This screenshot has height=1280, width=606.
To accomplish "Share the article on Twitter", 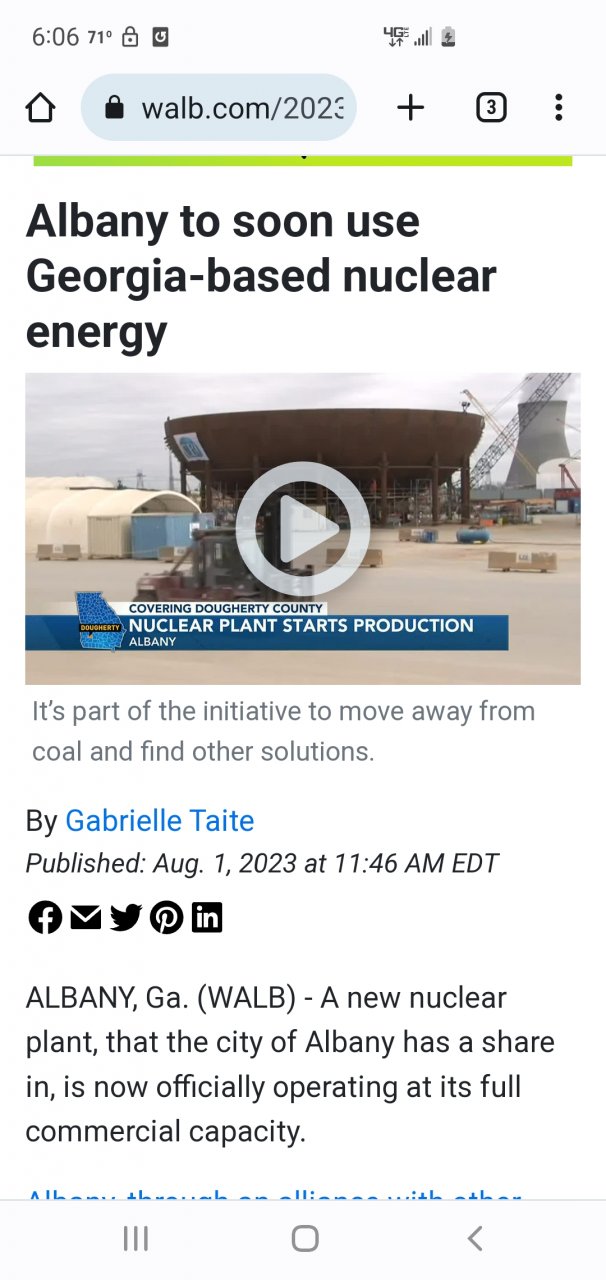I will pos(126,917).
